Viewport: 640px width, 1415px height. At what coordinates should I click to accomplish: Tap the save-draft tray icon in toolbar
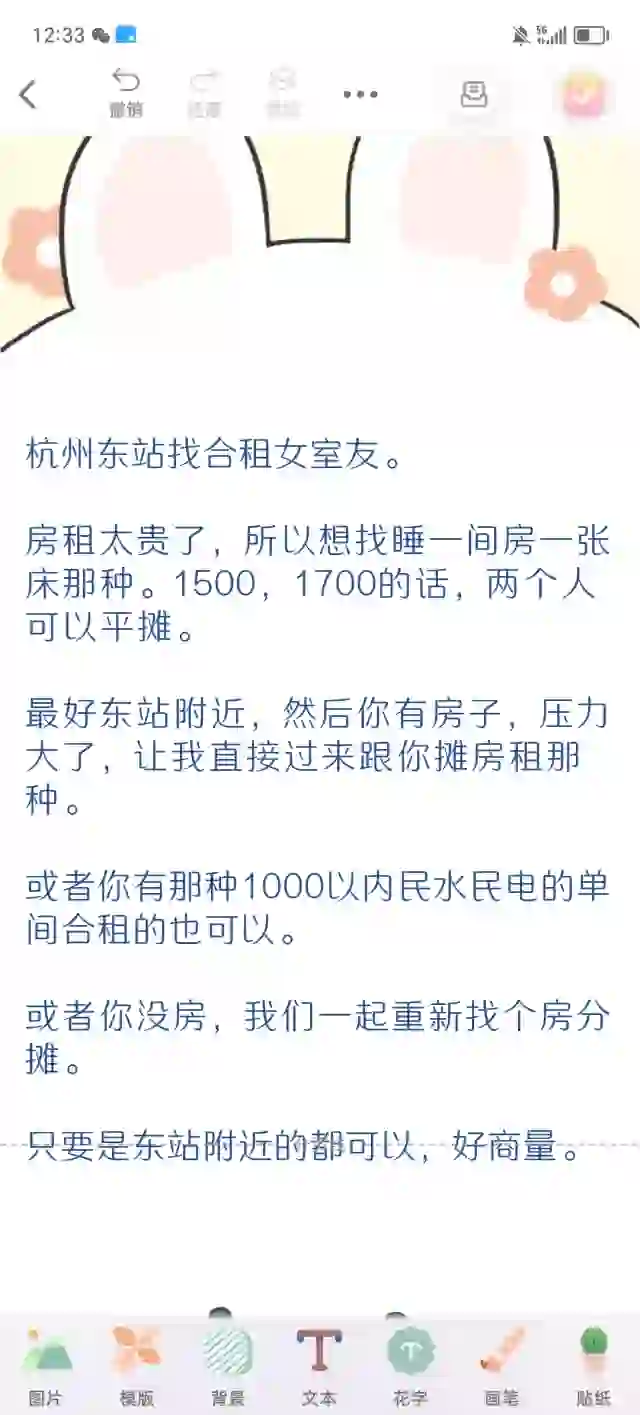click(x=473, y=95)
